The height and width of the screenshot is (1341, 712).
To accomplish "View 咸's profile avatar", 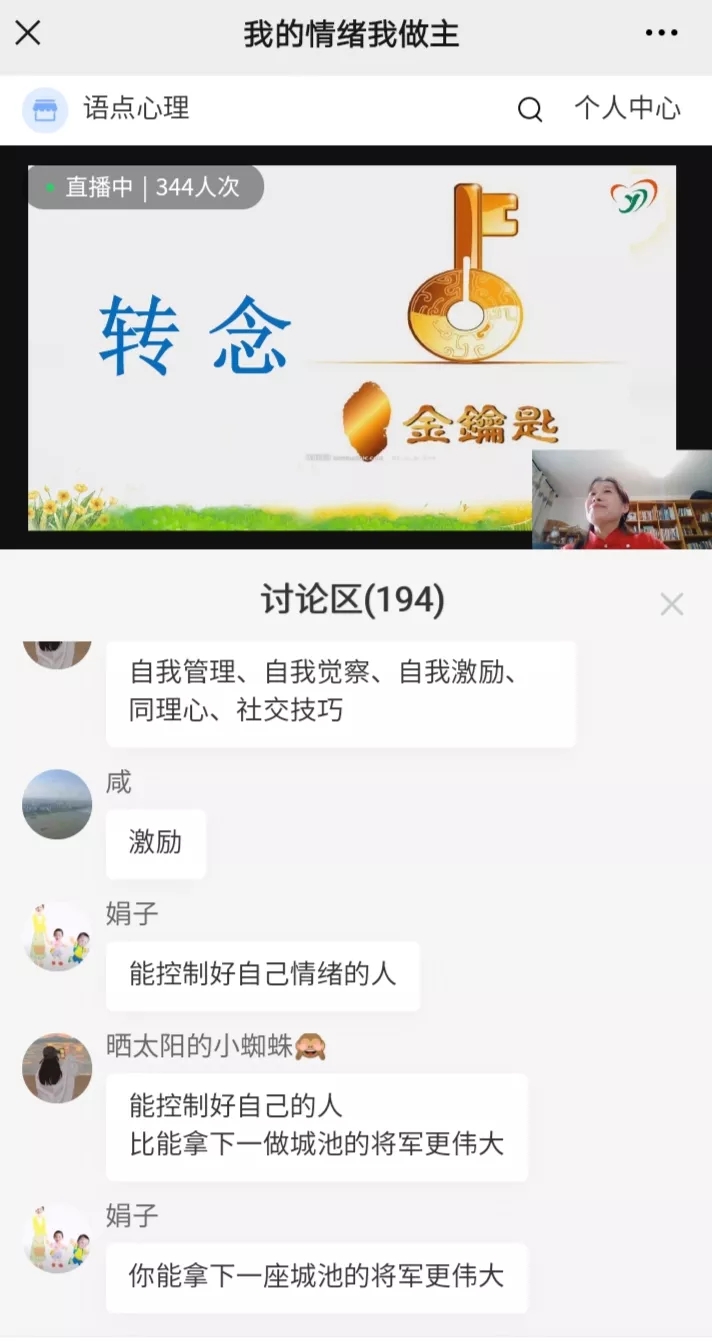I will pyautogui.click(x=57, y=804).
